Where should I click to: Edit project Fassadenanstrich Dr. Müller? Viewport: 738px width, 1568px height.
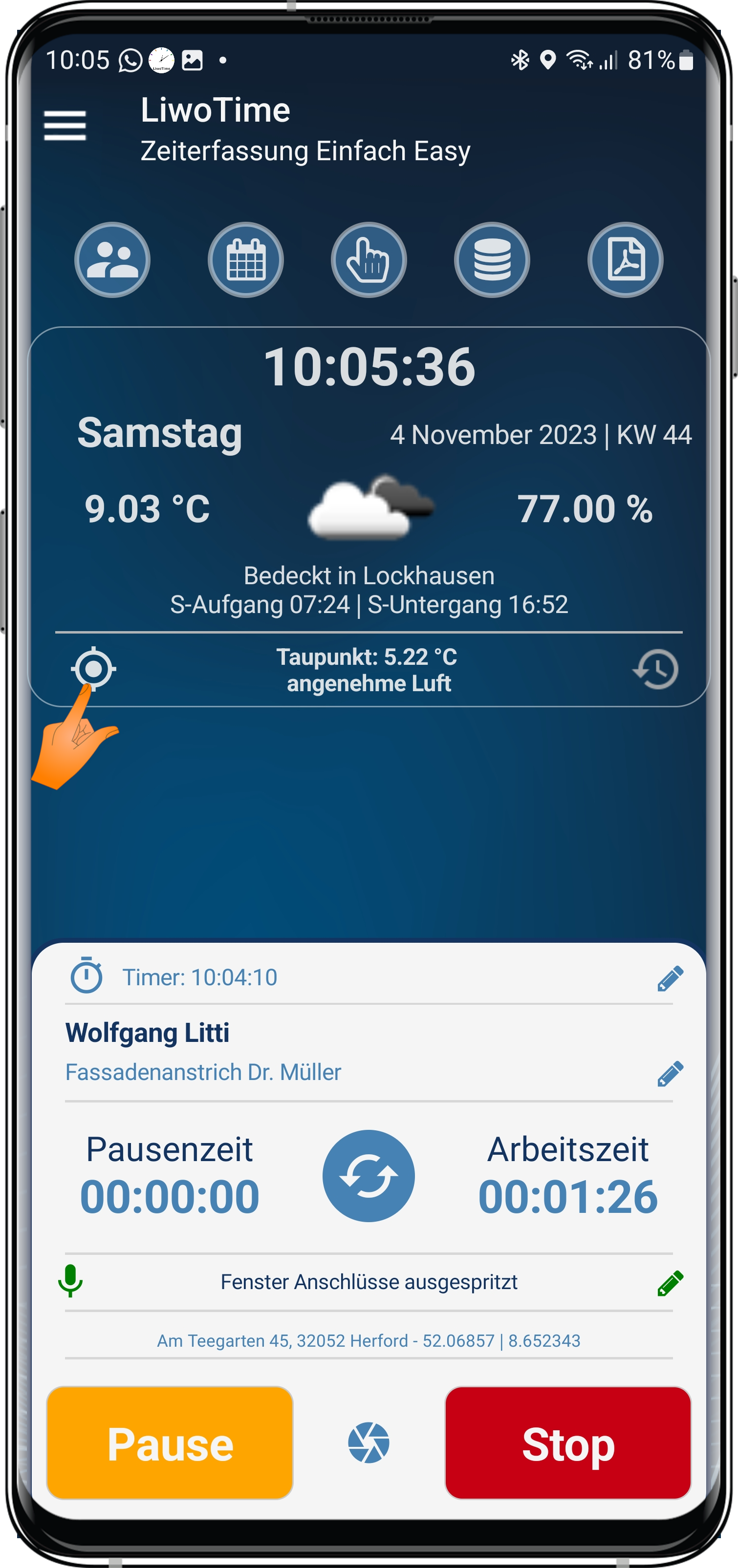[670, 1074]
